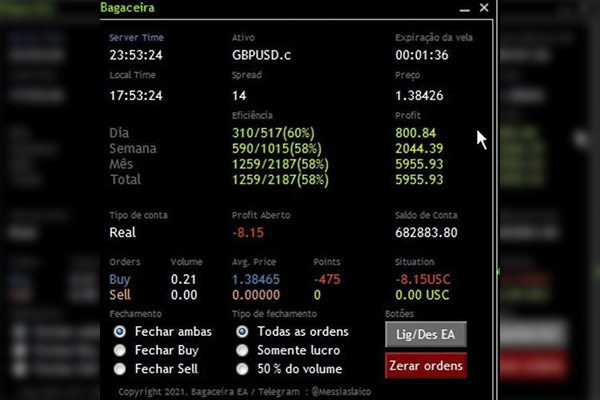Close the Bagaceira panel
The image size is (600, 400).
click(x=484, y=8)
